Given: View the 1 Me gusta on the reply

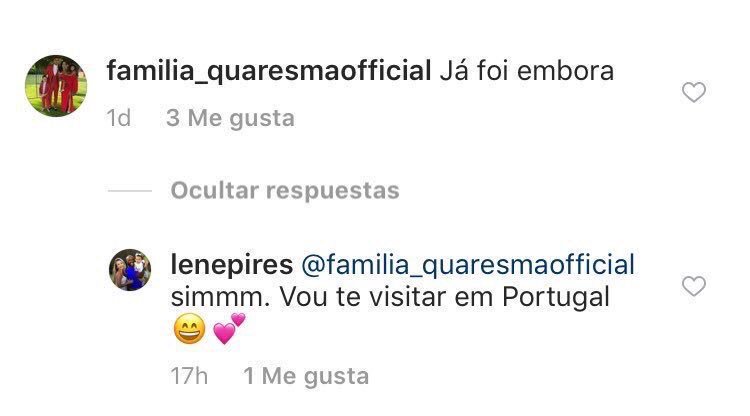Looking at the screenshot, I should tap(306, 376).
